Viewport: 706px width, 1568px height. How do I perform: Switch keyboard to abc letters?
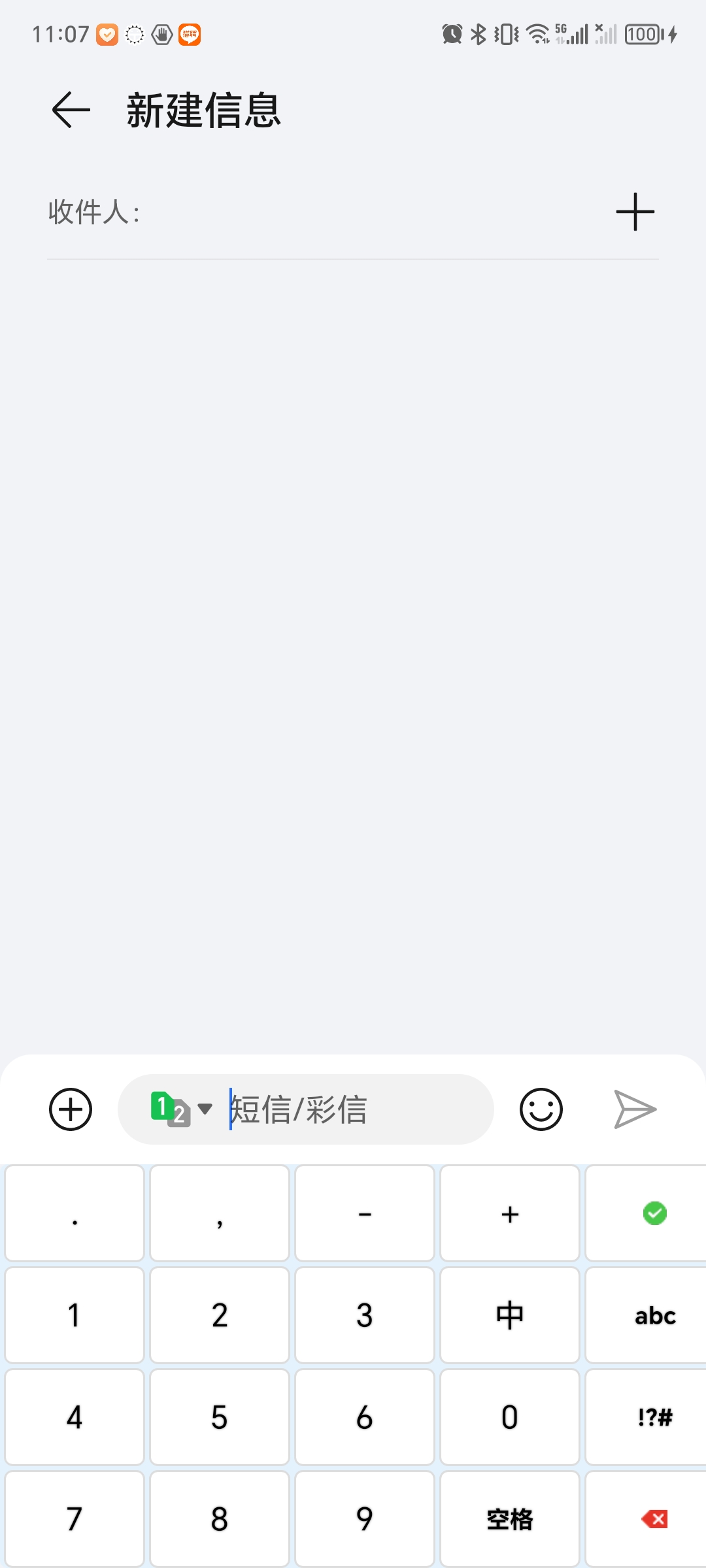(654, 1315)
